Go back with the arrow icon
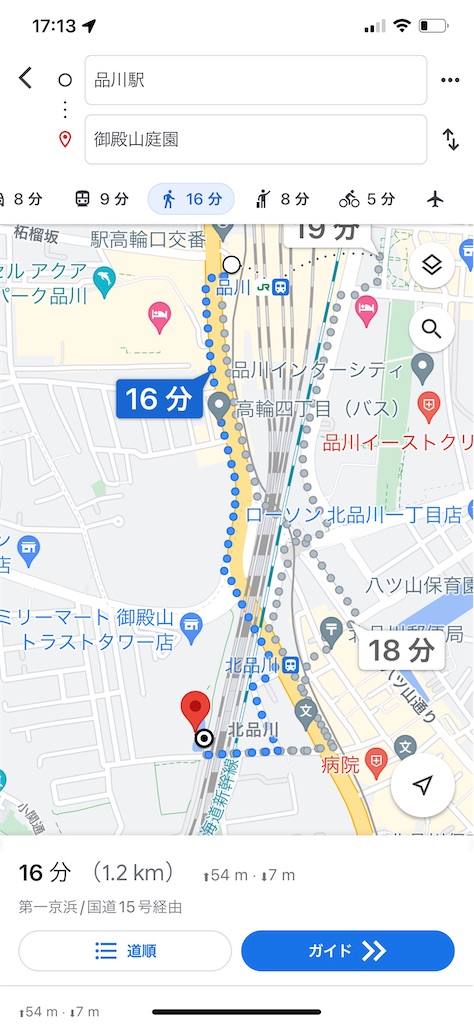The image size is (474, 1024). point(25,78)
